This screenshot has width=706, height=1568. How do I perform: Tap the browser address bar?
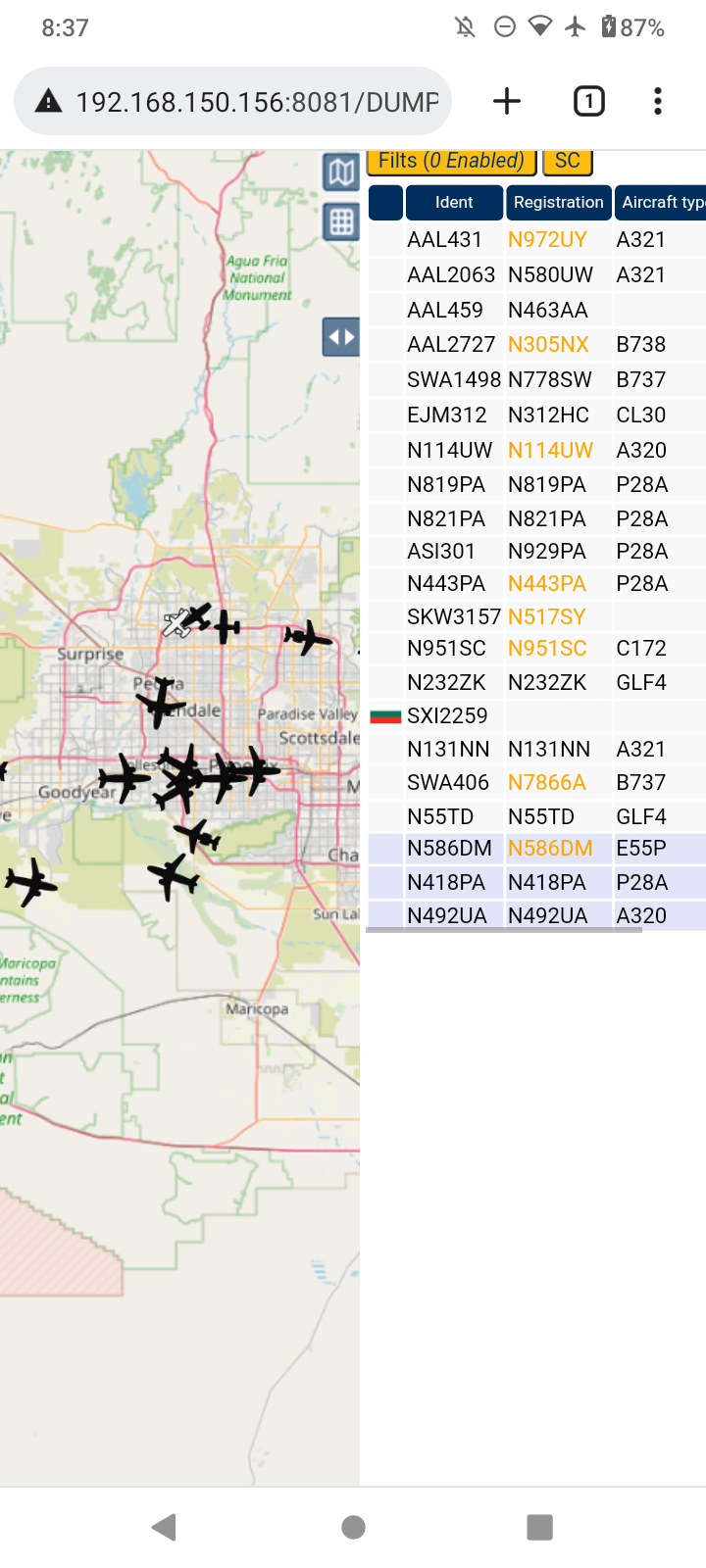[x=233, y=101]
